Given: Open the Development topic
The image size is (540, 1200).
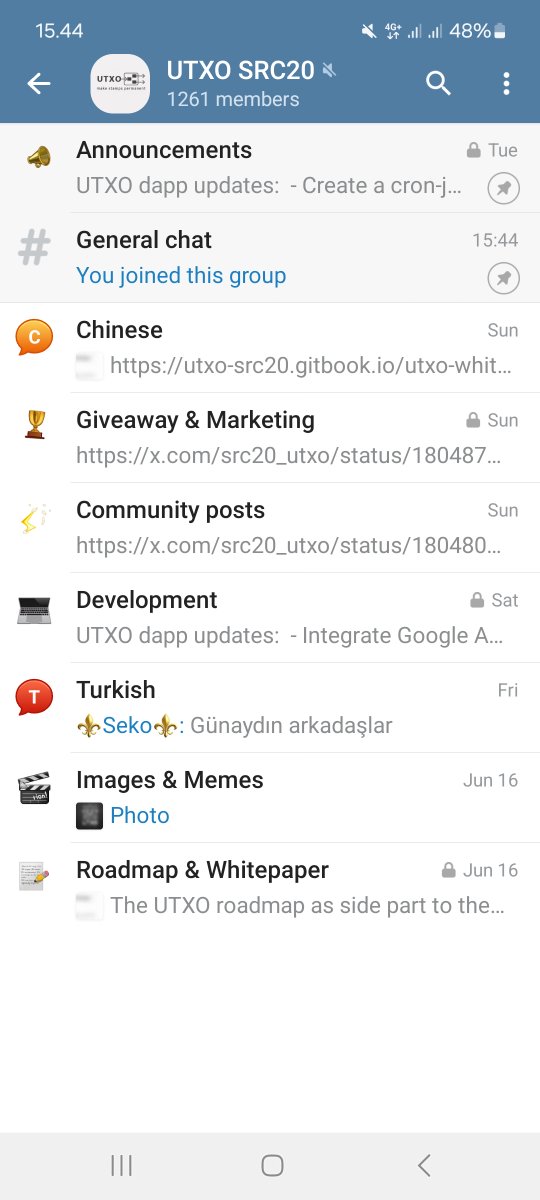Looking at the screenshot, I should [270, 618].
